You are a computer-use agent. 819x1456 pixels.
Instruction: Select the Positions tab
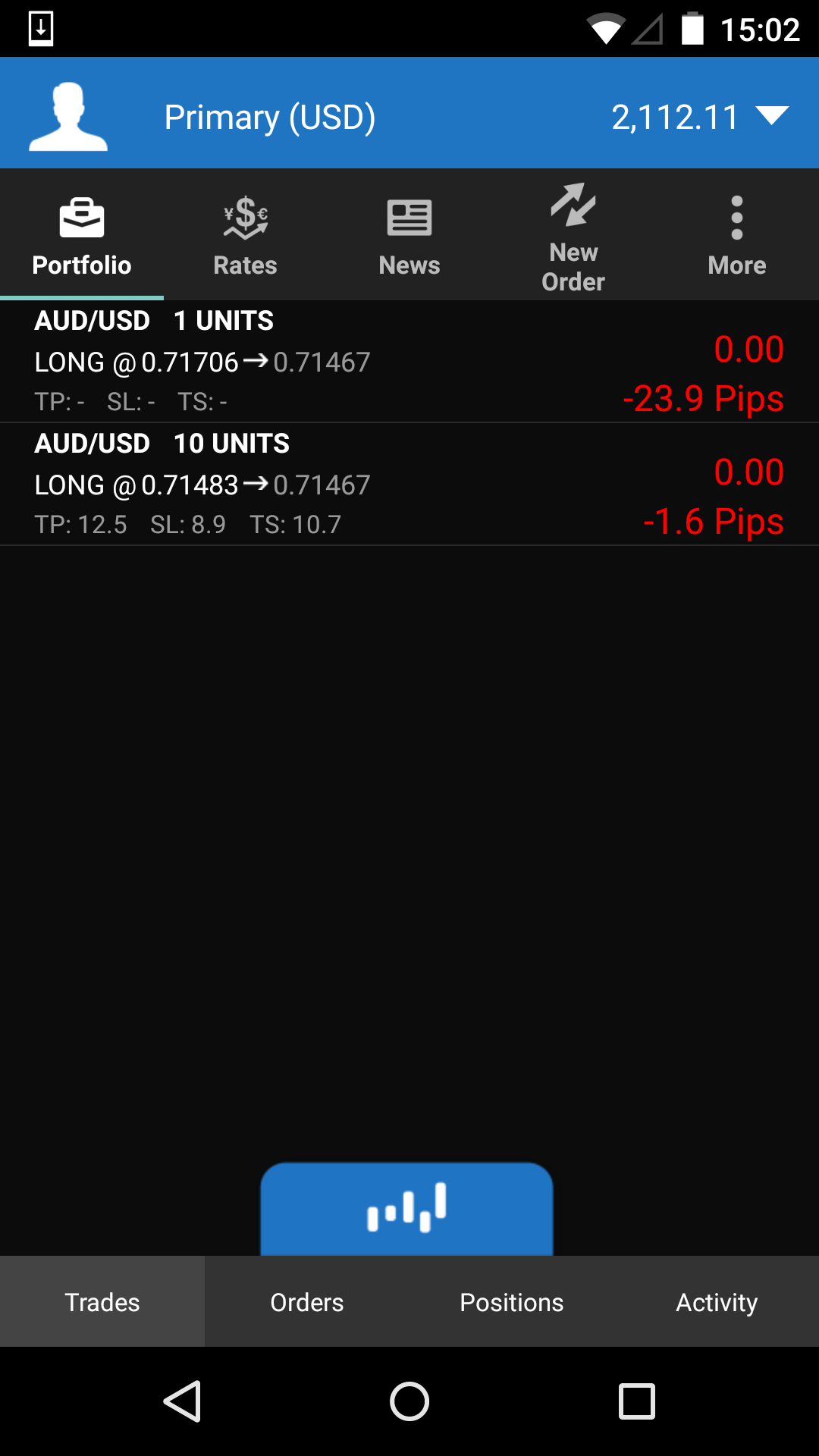coord(511,1301)
